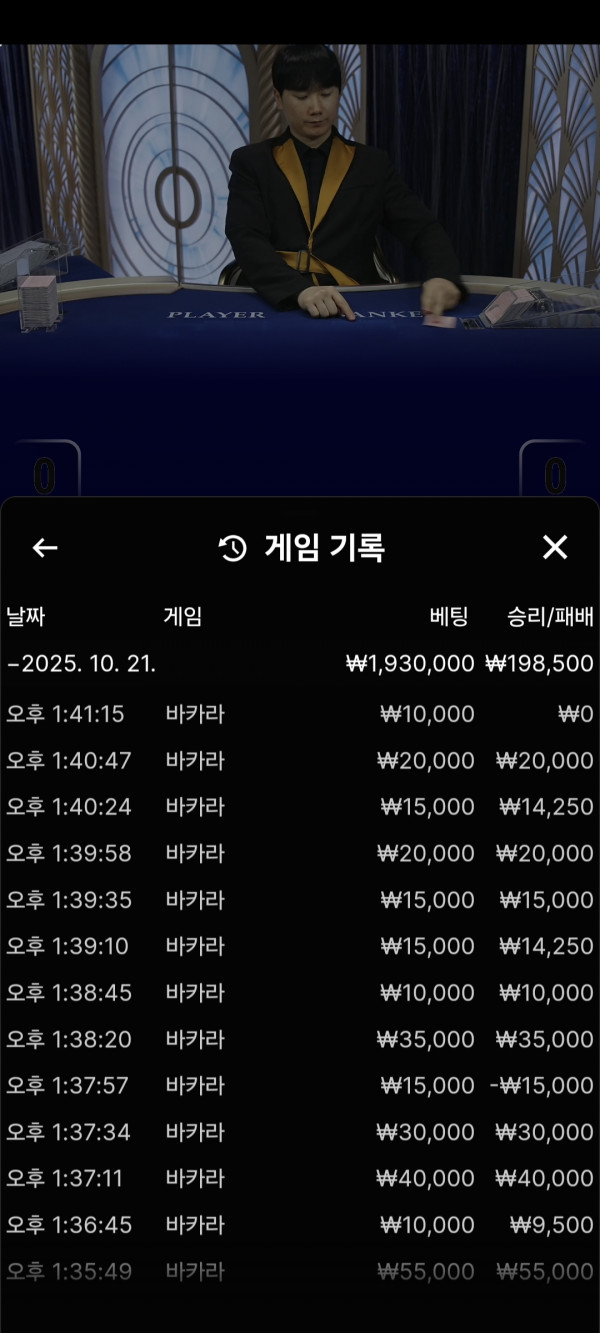Open the 오후 1:37:57 losing round record
The width and height of the screenshot is (600, 1333).
tap(300, 1085)
